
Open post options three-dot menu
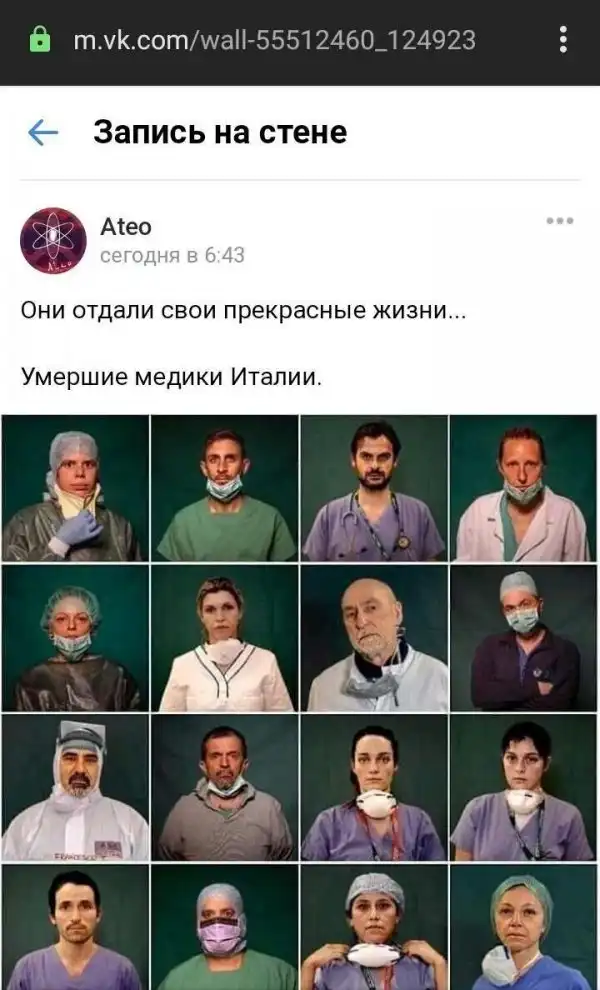tap(559, 221)
